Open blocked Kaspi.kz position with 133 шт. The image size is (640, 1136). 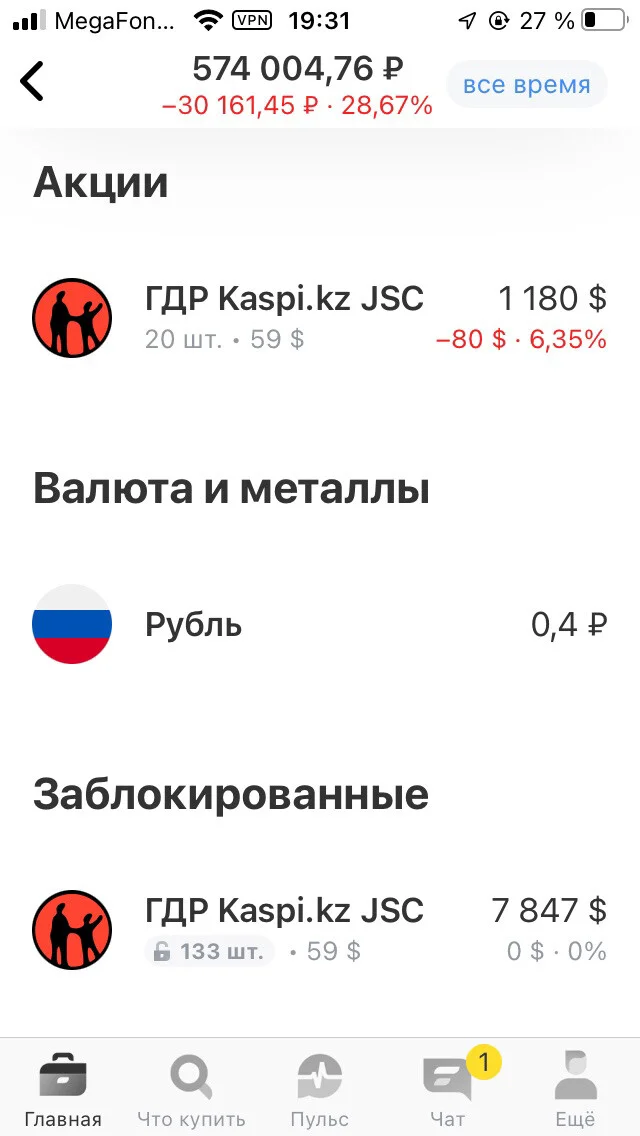pos(320,930)
